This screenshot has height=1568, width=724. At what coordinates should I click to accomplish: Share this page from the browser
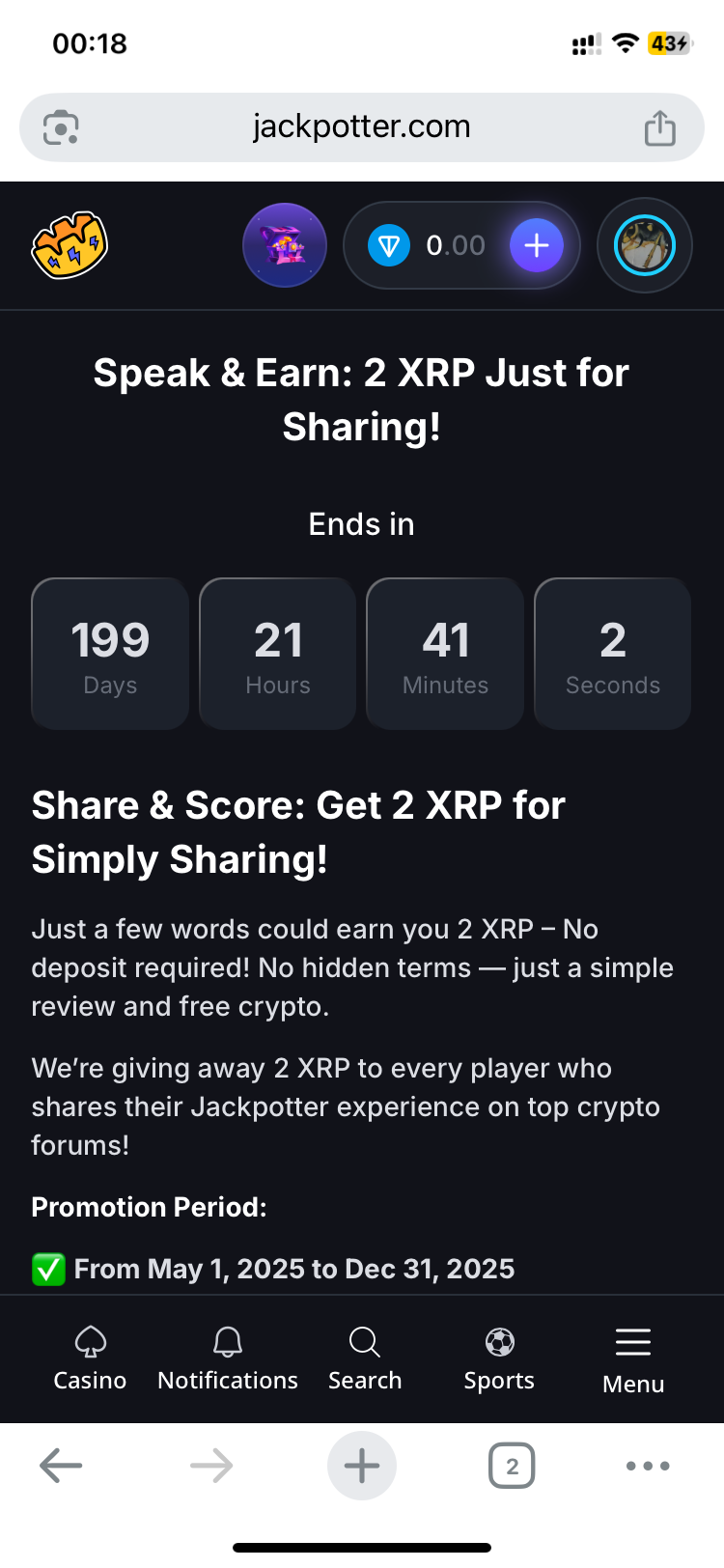coord(659,127)
